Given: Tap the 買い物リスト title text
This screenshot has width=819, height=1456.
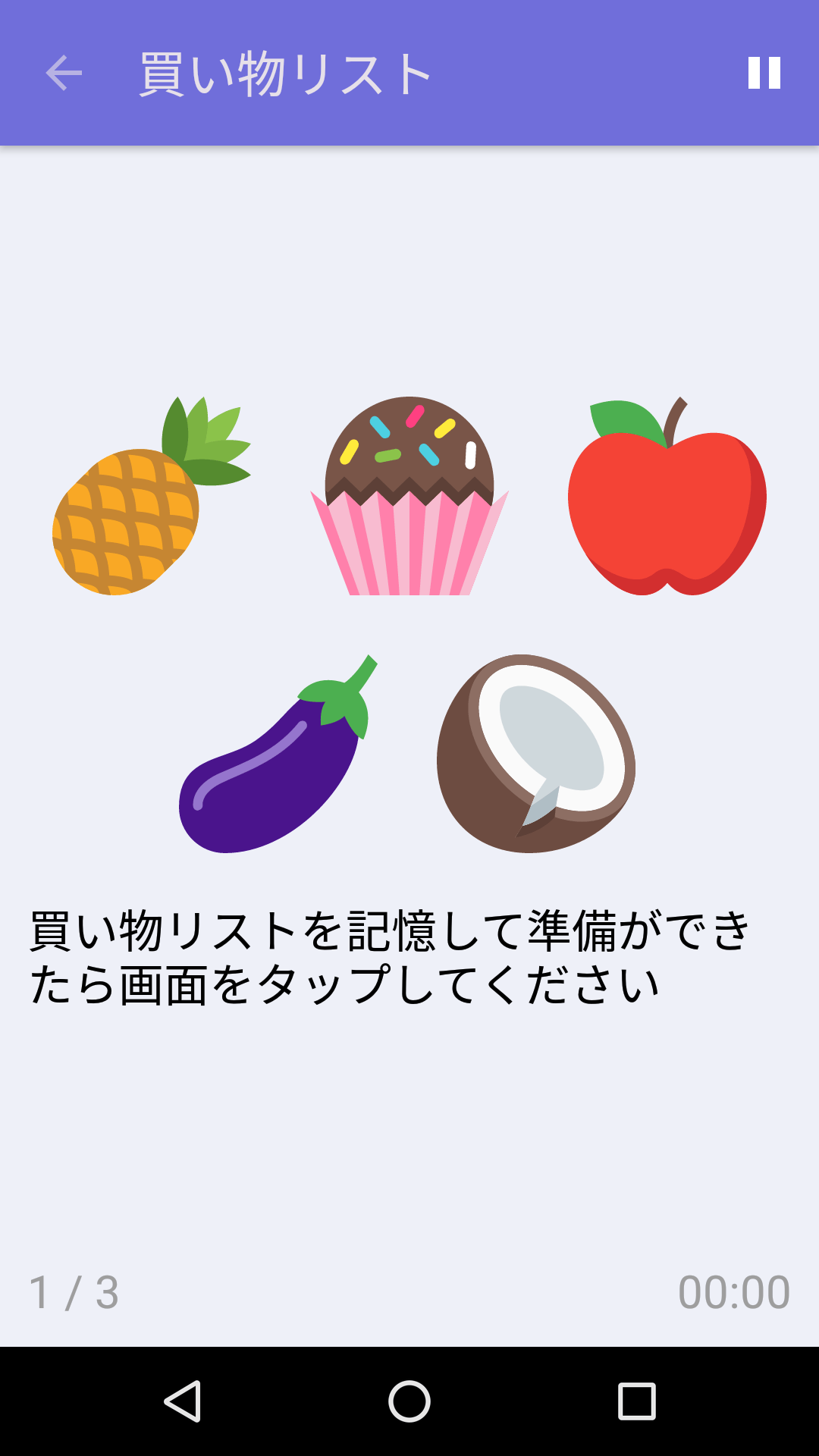Looking at the screenshot, I should [x=281, y=73].
